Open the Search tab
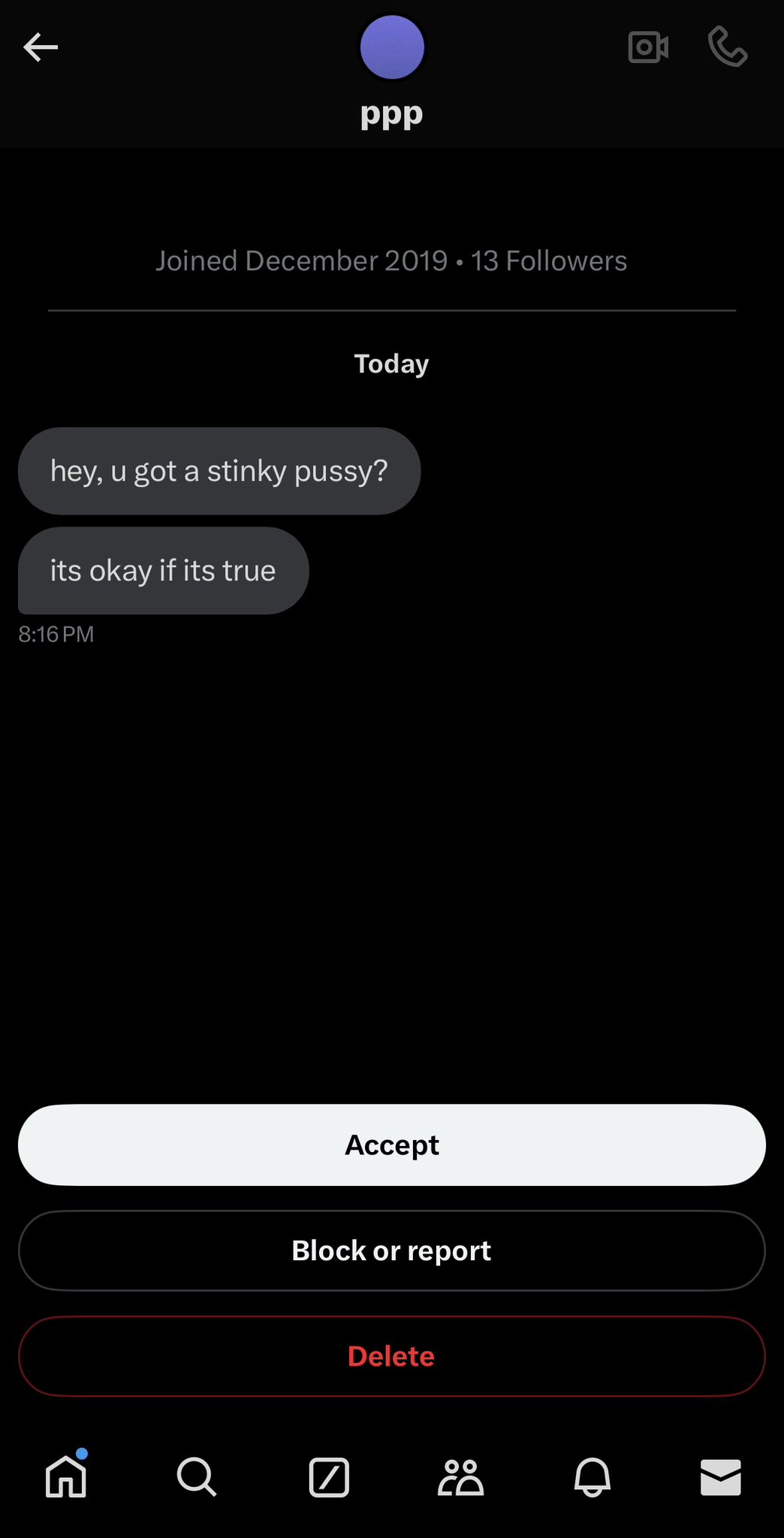 (x=197, y=1477)
